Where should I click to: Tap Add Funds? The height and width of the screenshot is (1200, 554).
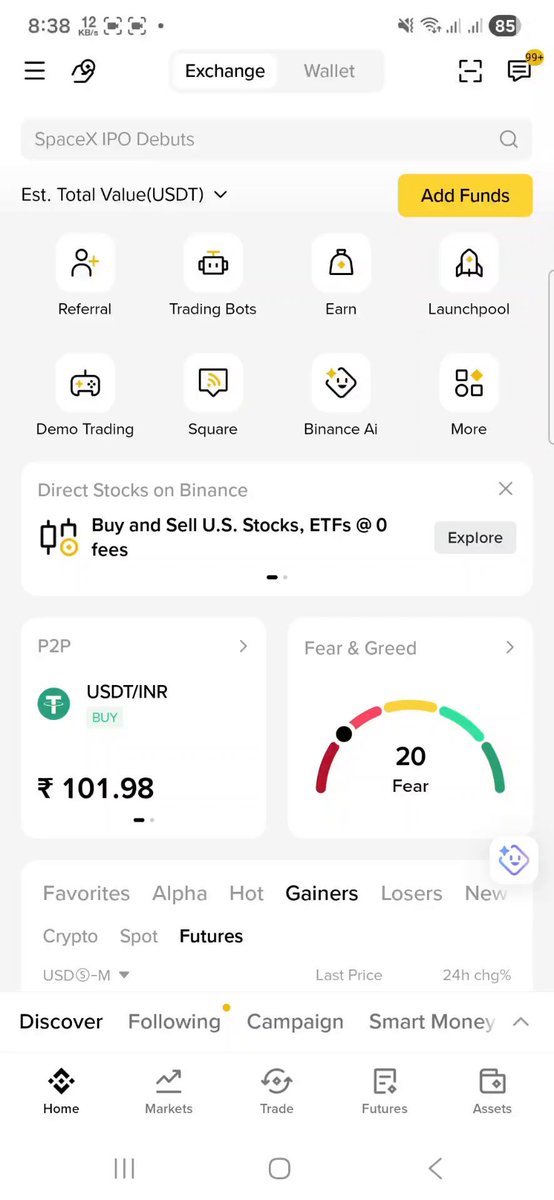(465, 195)
